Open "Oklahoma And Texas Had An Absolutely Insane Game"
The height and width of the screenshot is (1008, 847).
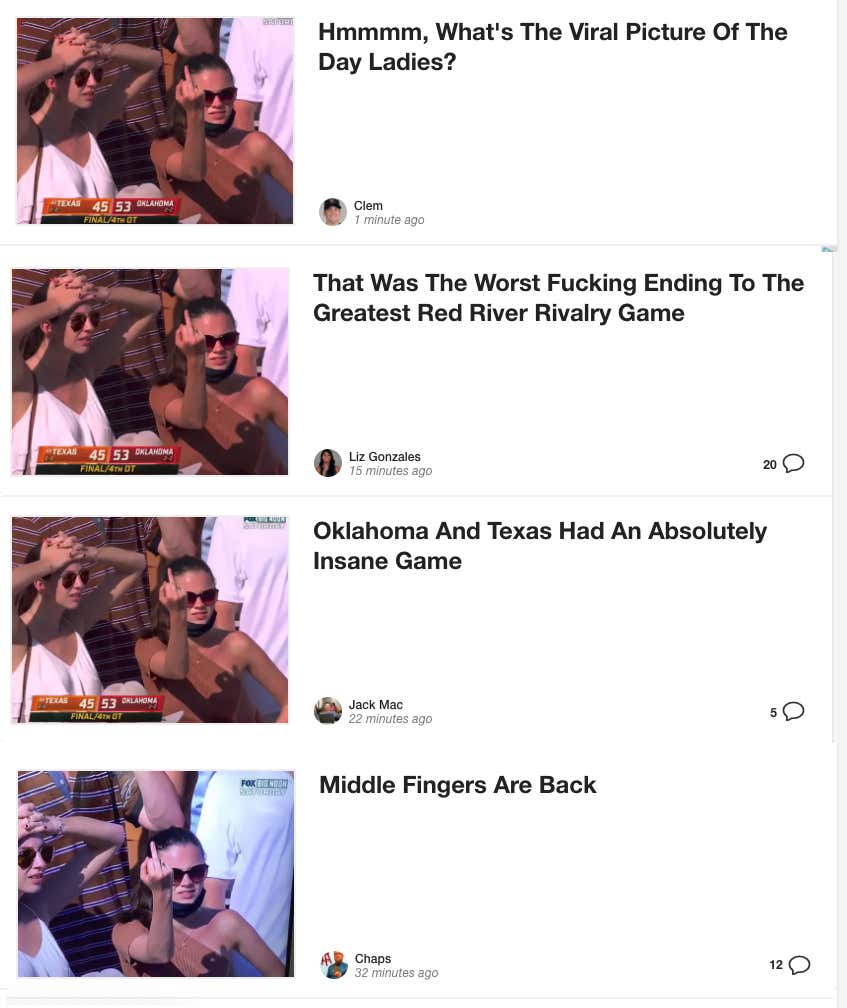click(x=540, y=546)
